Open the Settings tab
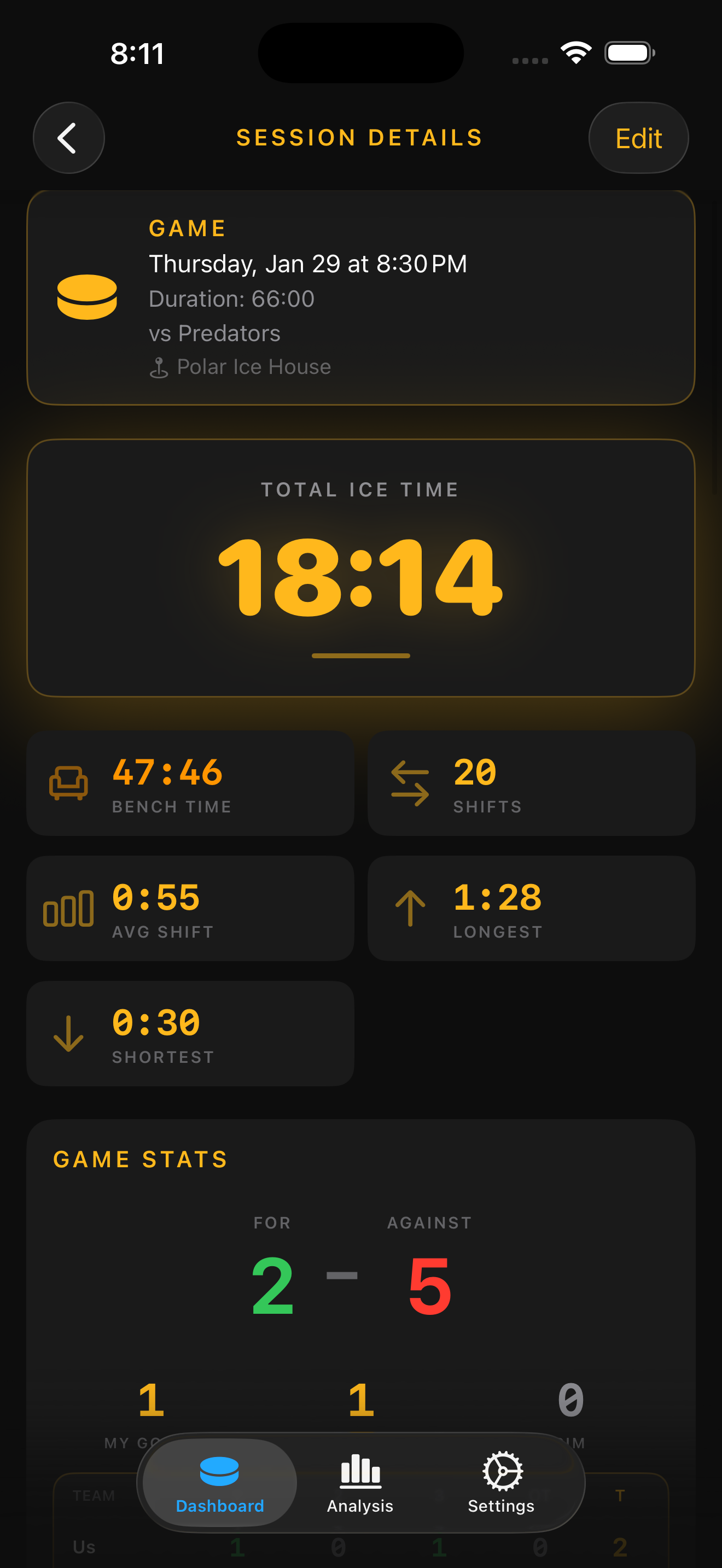The height and width of the screenshot is (1568, 722). [501, 1483]
